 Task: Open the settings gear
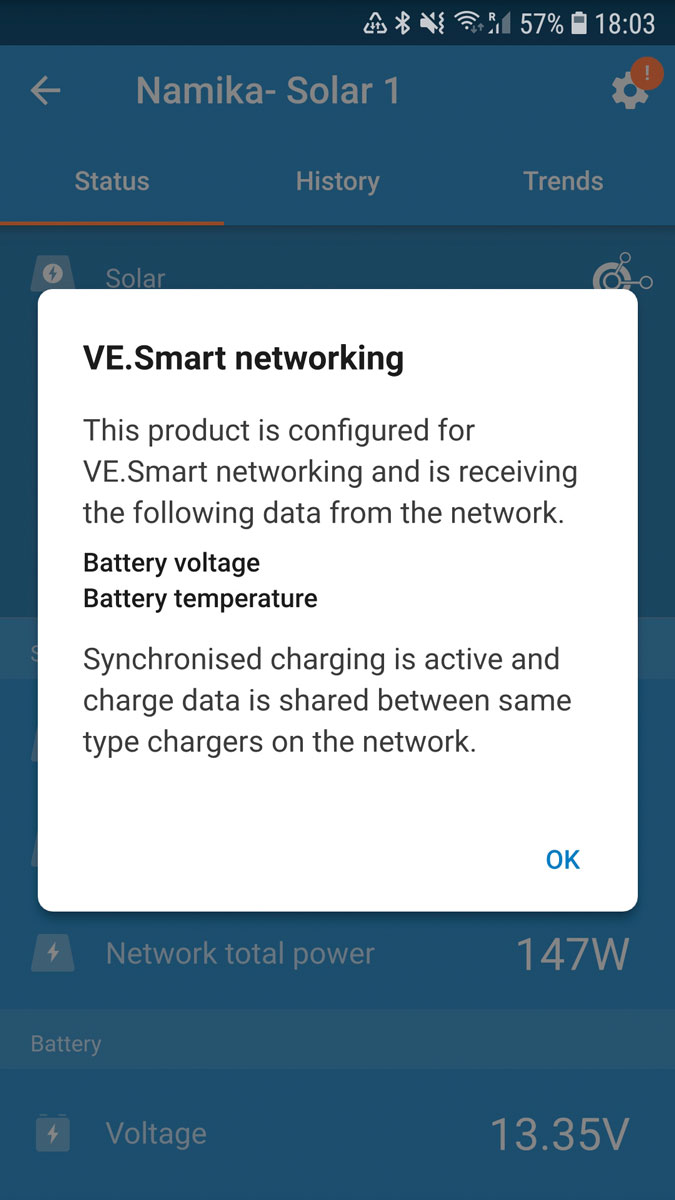630,92
